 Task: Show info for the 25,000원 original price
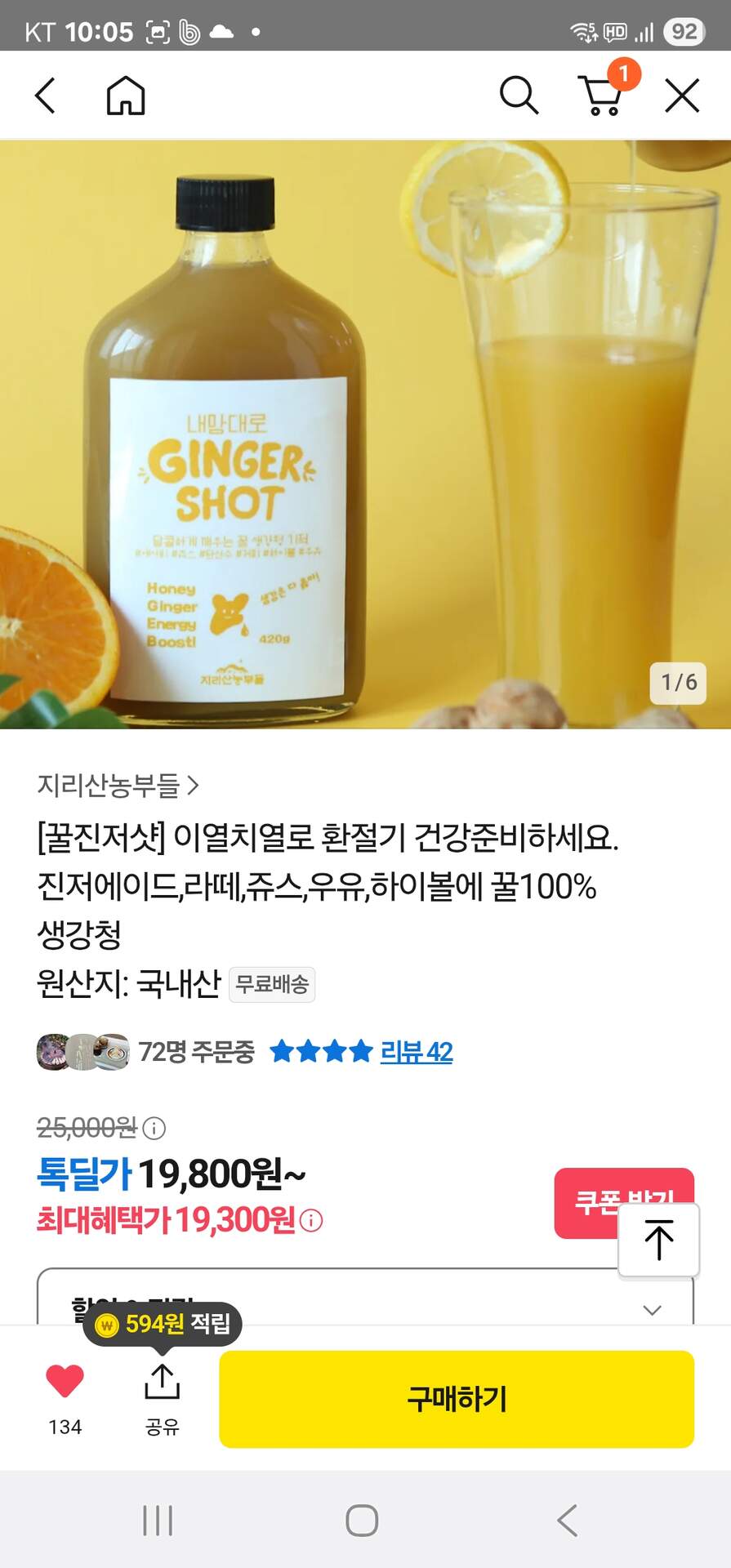(154, 1129)
